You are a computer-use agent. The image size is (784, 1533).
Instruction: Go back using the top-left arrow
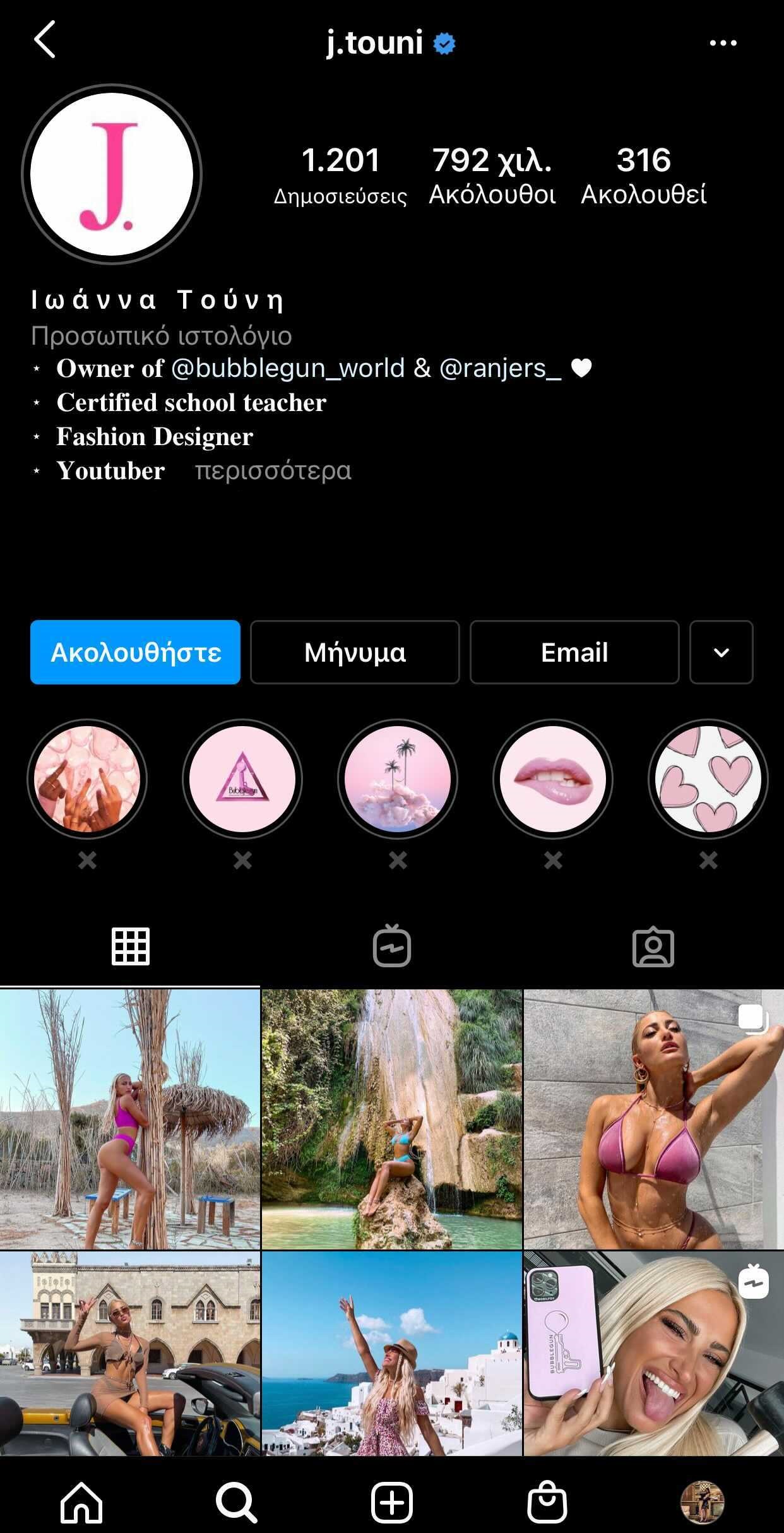(x=44, y=39)
